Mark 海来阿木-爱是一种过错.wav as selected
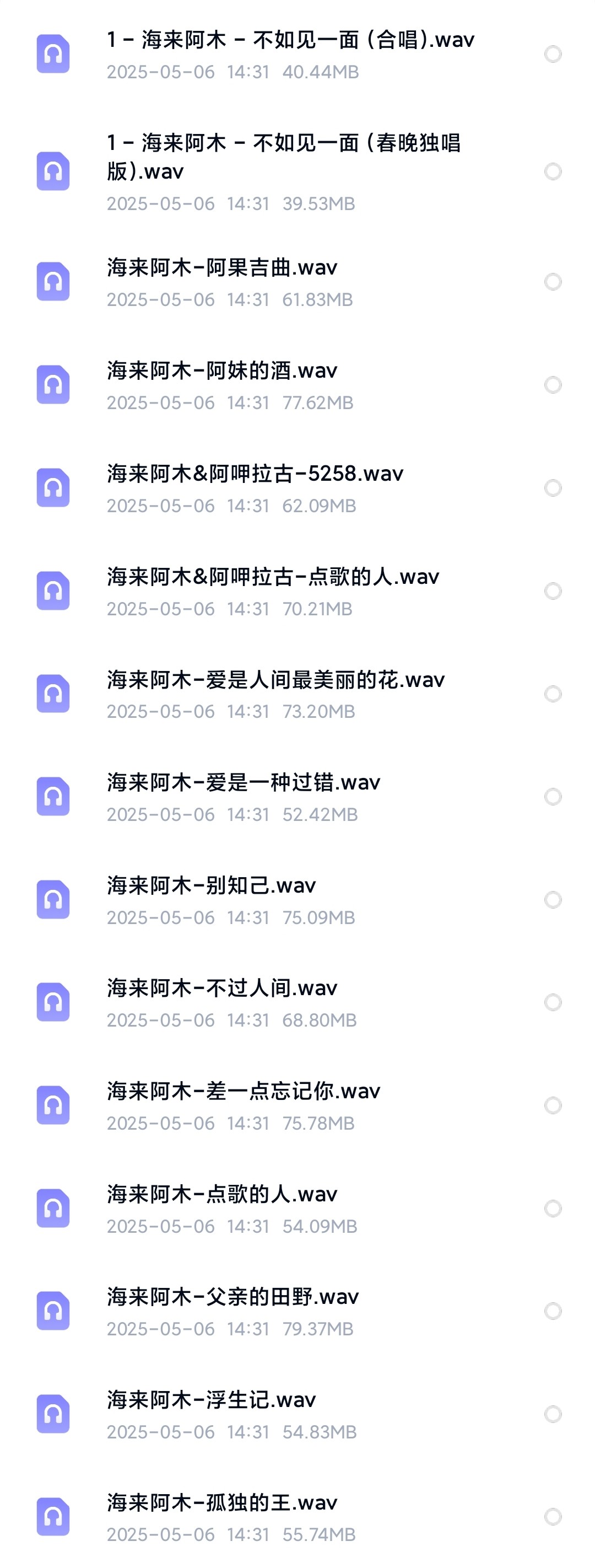595x1568 pixels. coord(553,797)
